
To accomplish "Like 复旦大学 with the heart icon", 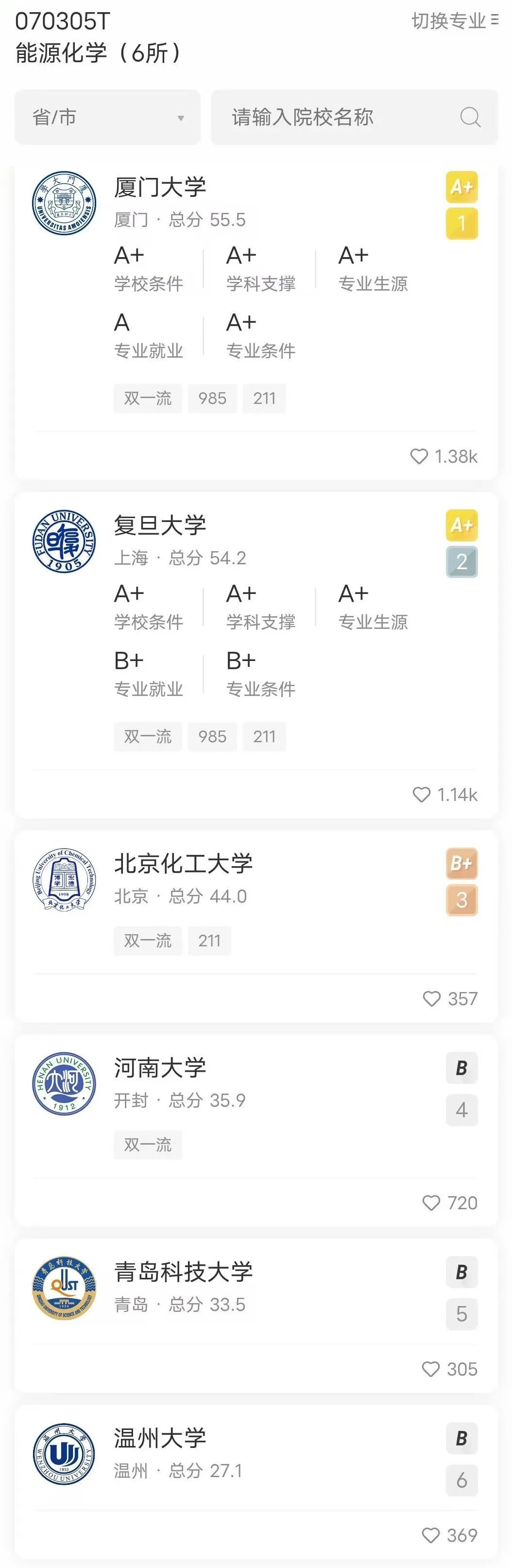I will pos(421,795).
